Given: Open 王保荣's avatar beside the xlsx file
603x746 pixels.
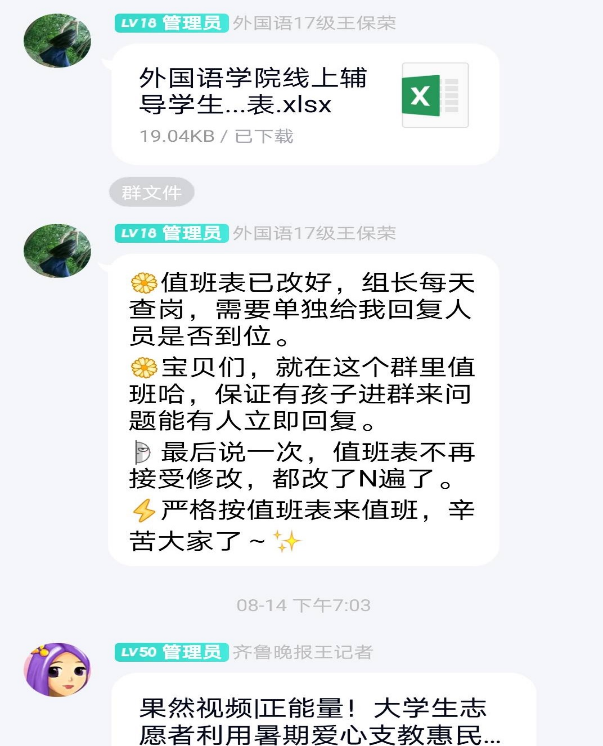Looking at the screenshot, I should pyautogui.click(x=57, y=41).
